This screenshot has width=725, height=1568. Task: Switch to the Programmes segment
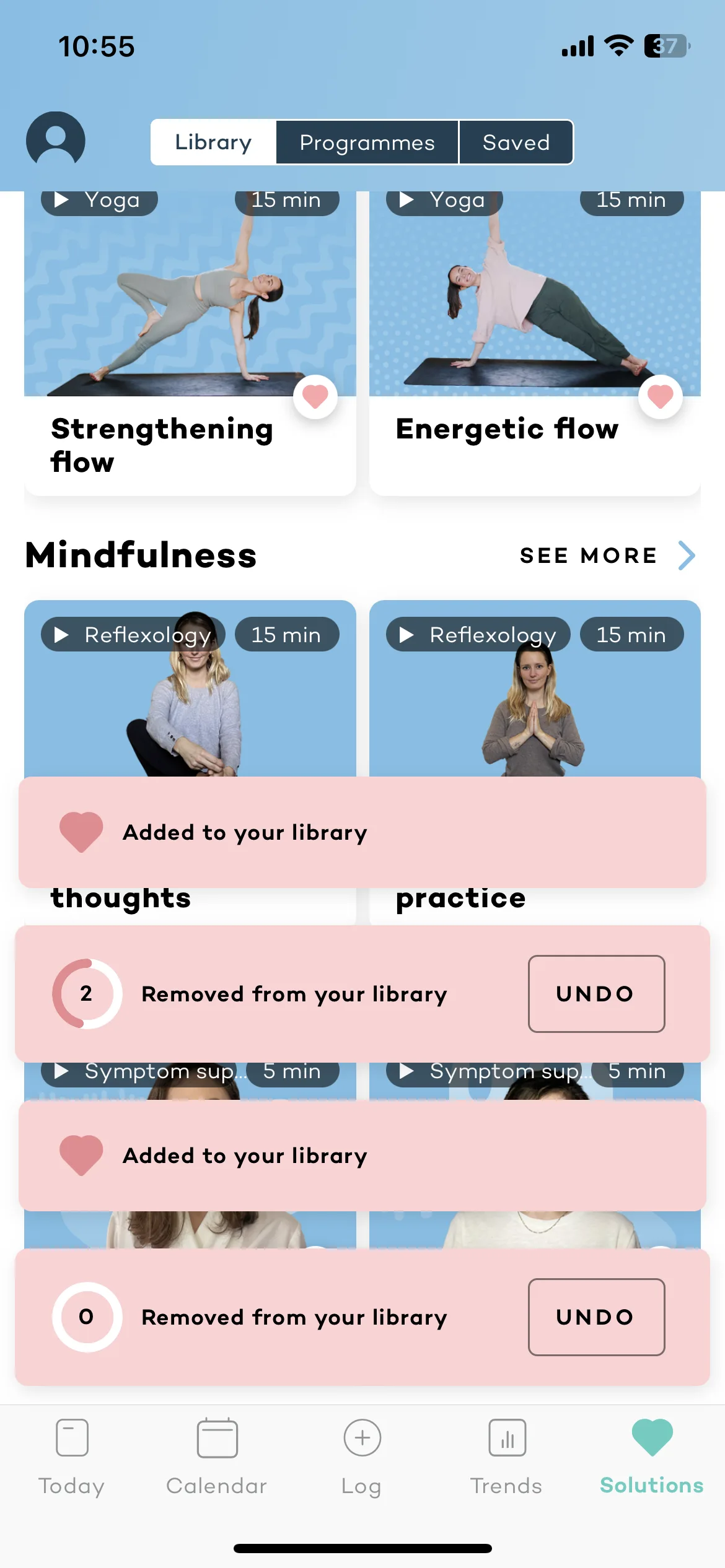tap(367, 142)
